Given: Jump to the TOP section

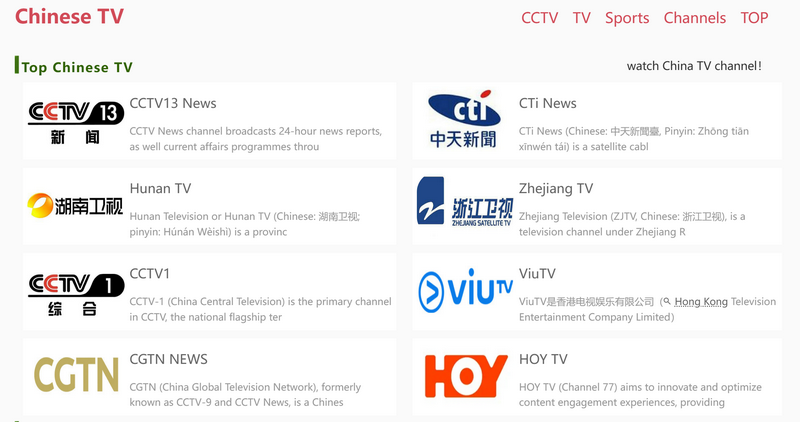Looking at the screenshot, I should coord(754,18).
